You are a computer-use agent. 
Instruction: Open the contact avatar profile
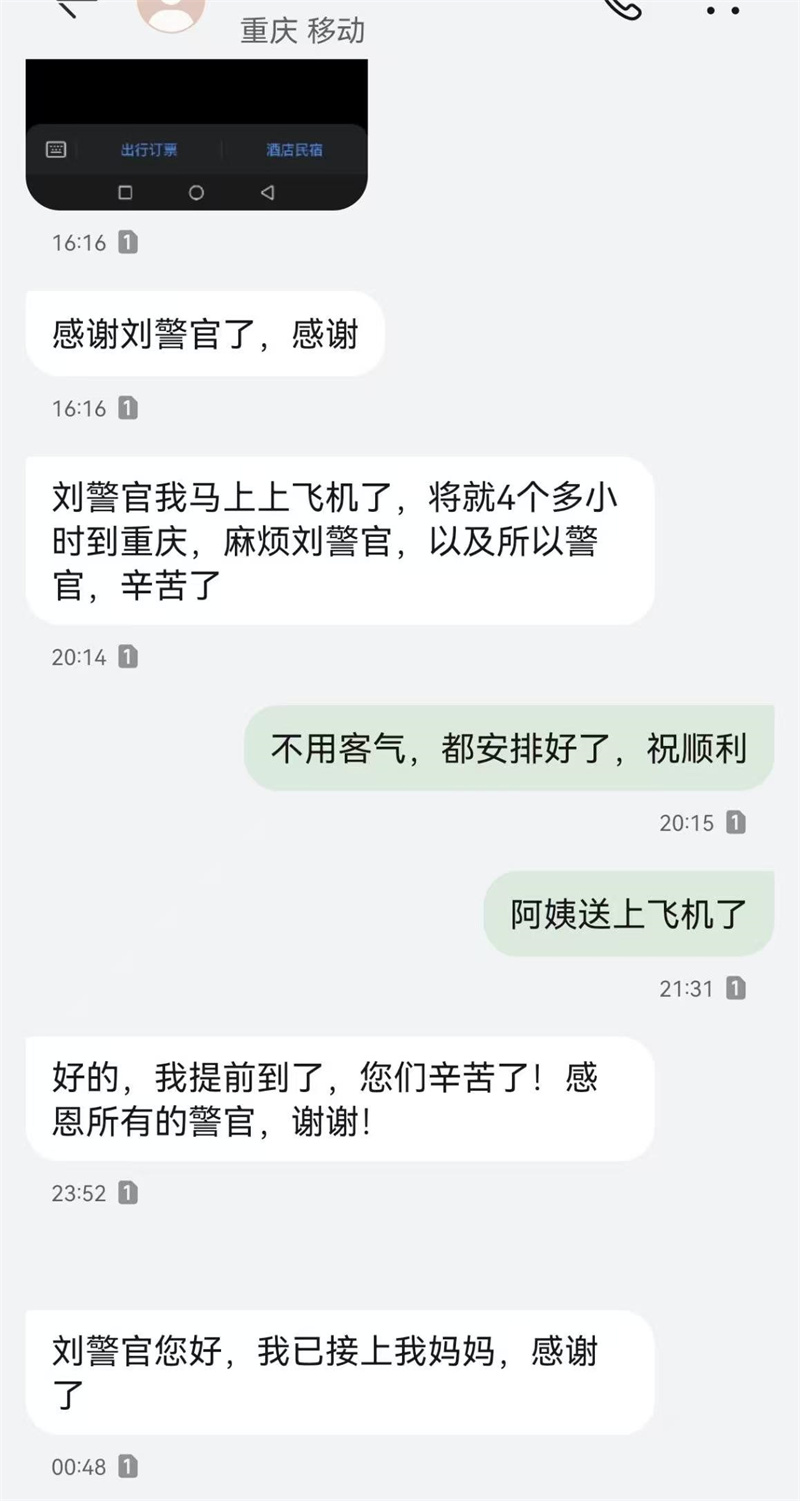(x=172, y=12)
